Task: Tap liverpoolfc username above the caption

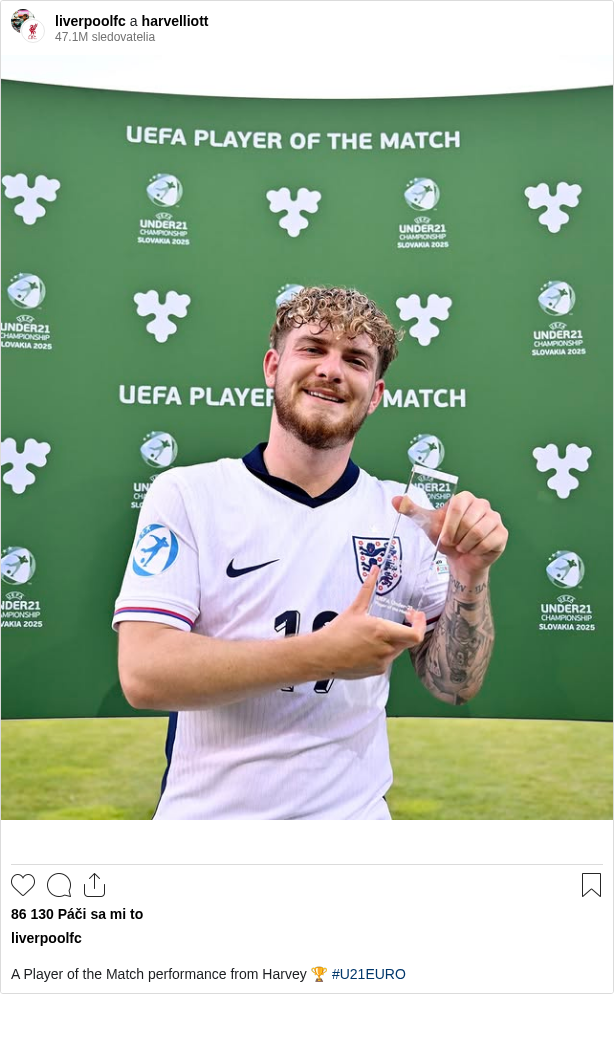Action: pos(46,938)
